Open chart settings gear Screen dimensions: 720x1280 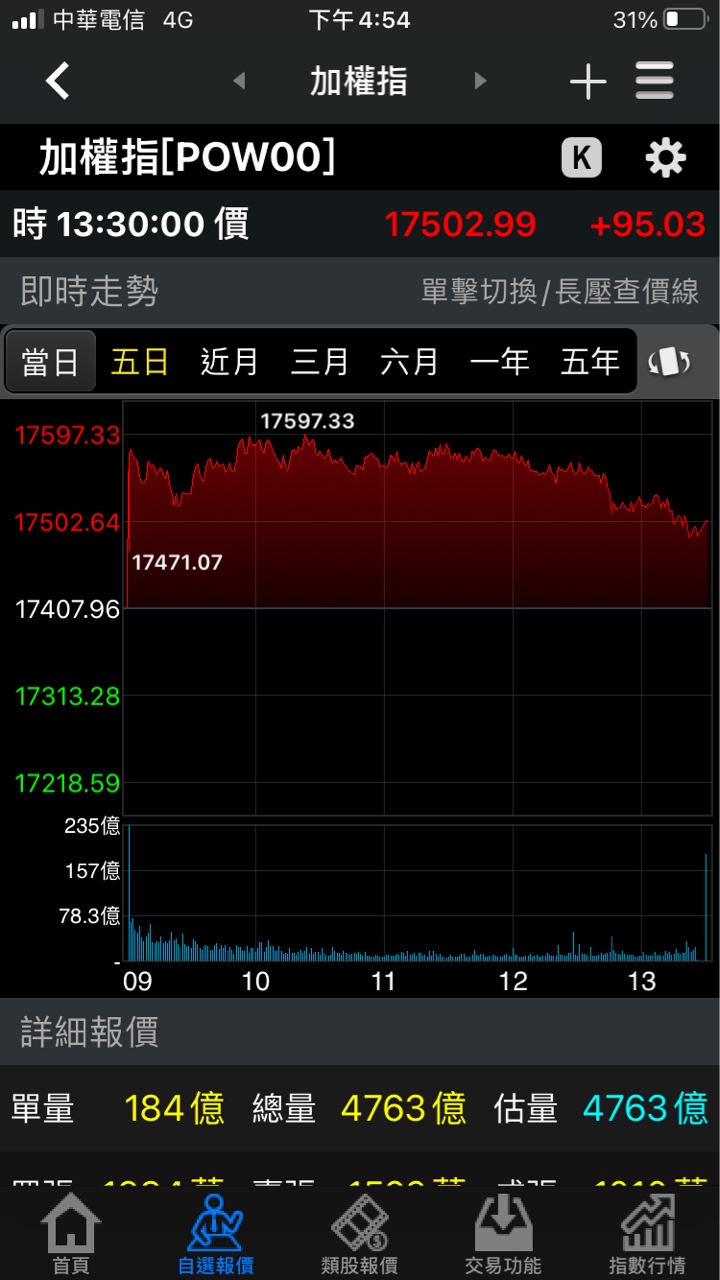click(x=665, y=158)
